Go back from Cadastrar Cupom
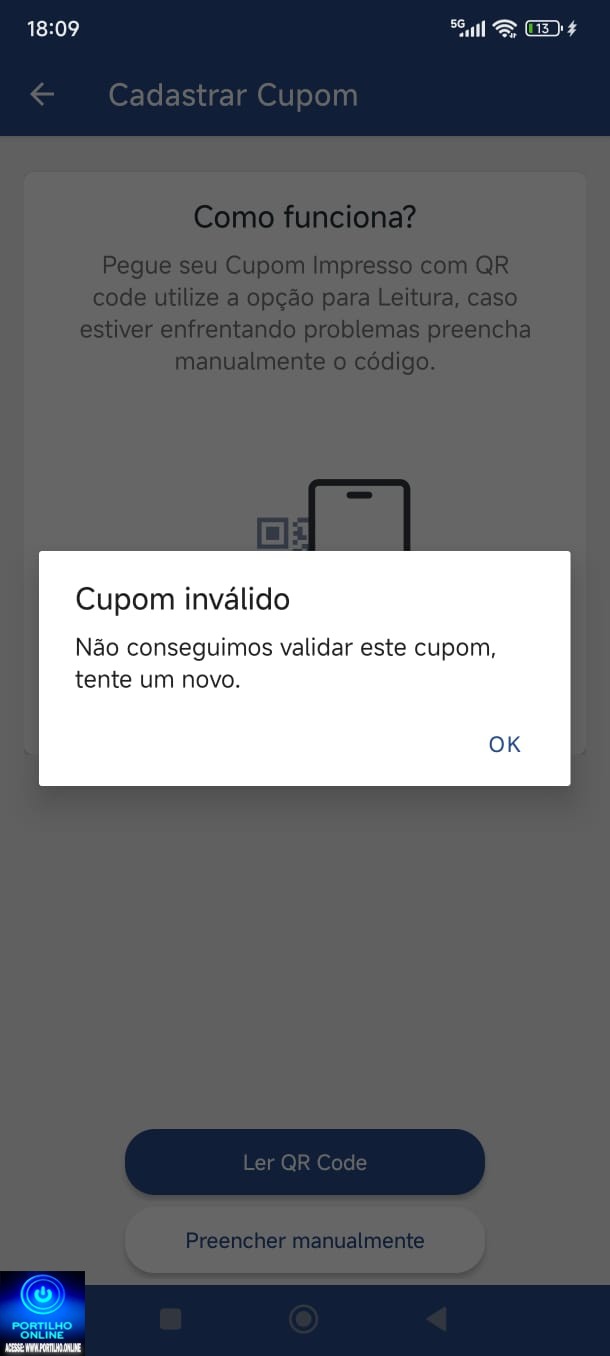The height and width of the screenshot is (1356, 610). [x=42, y=95]
